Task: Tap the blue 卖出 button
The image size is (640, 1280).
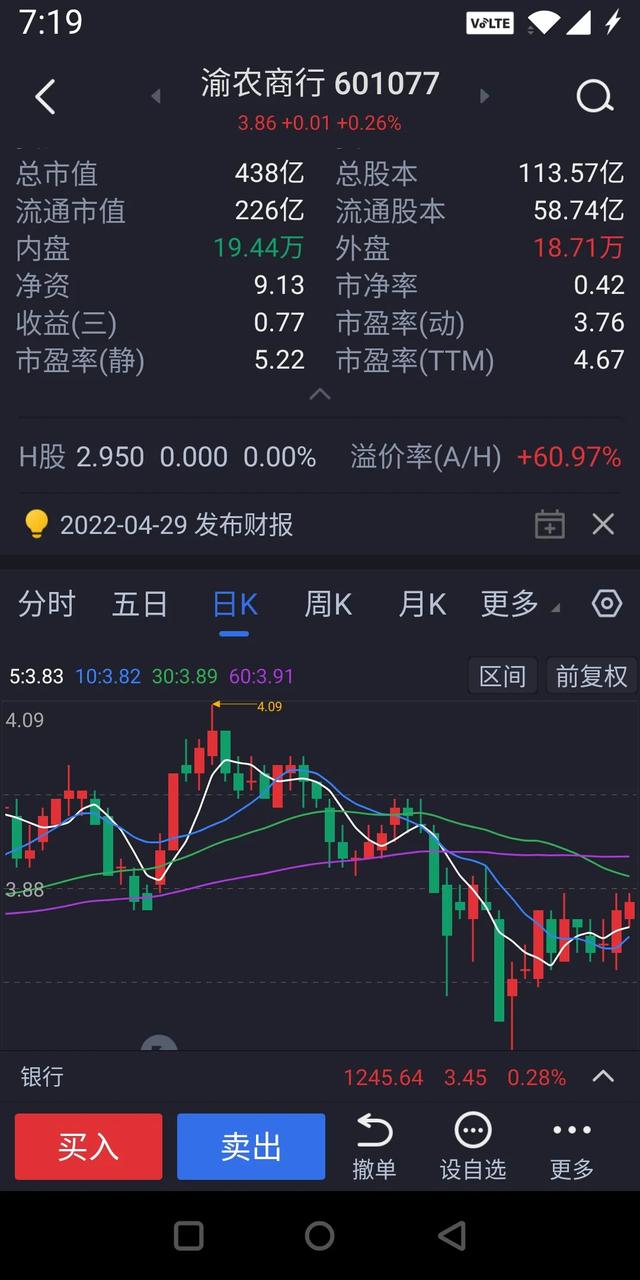Action: (x=251, y=1147)
